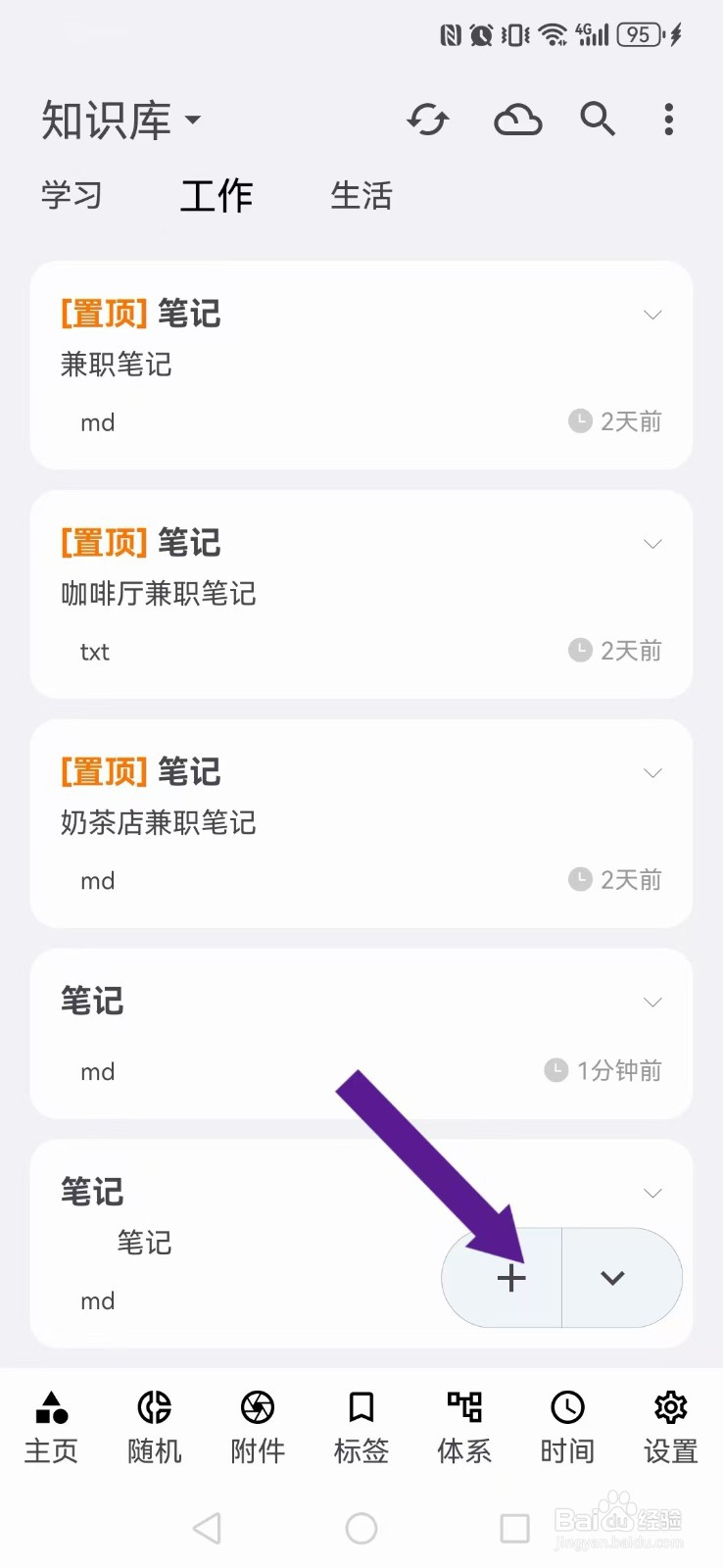Switch to the 学习 tab
Image resolution: width=723 pixels, height=1568 pixels.
pyautogui.click(x=72, y=195)
